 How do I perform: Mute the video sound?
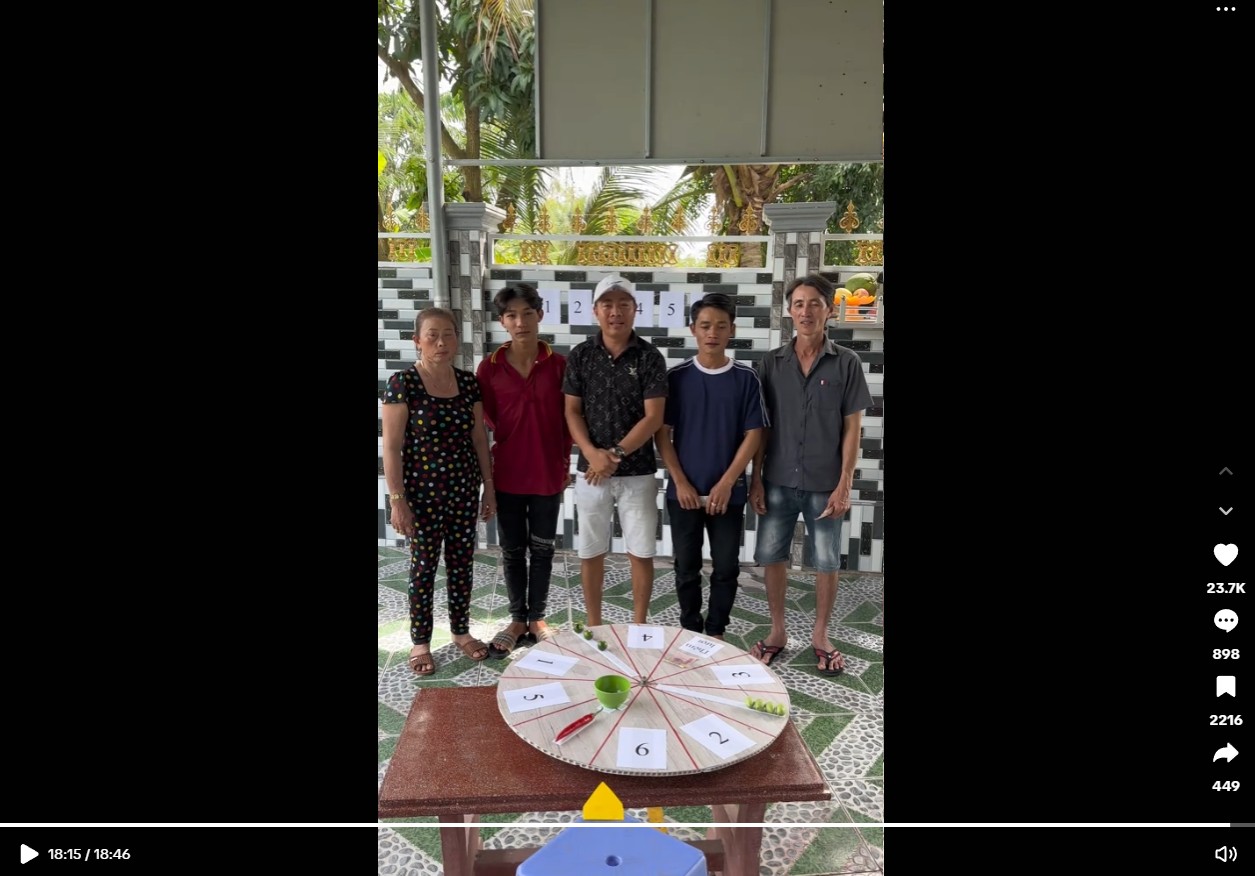(x=1225, y=854)
